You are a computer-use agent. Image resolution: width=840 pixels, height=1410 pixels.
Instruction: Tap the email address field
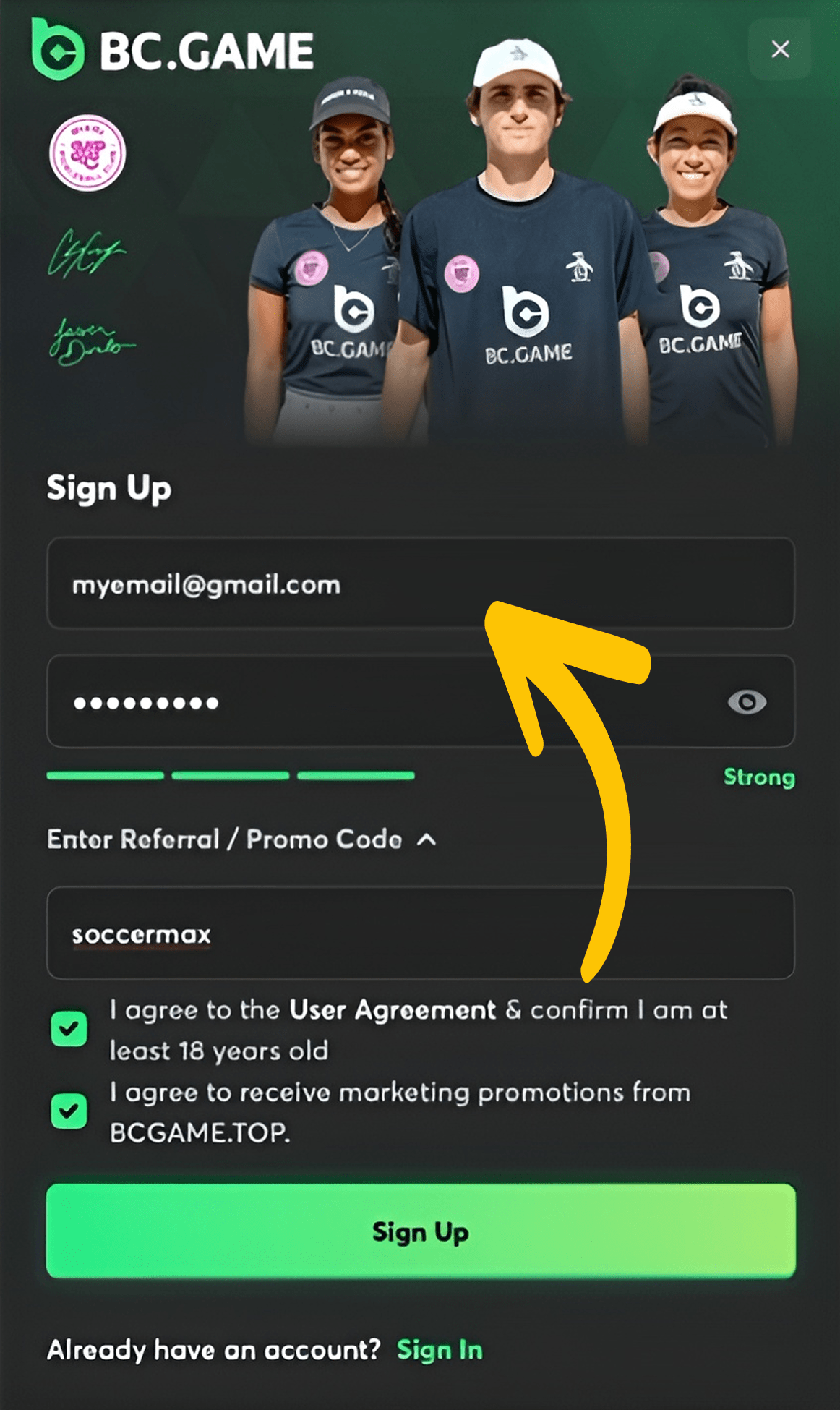419,584
